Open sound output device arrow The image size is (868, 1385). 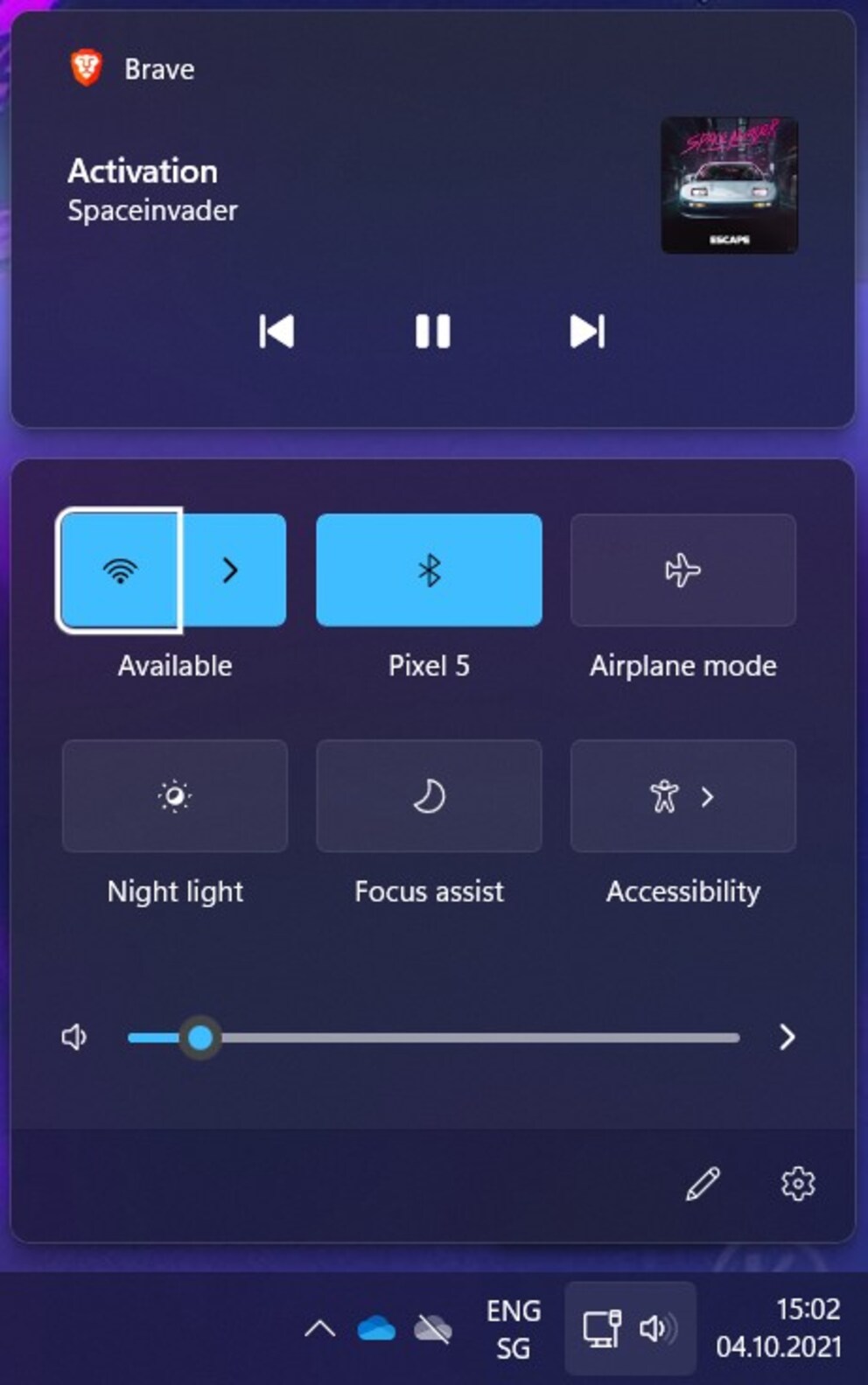coord(787,1037)
